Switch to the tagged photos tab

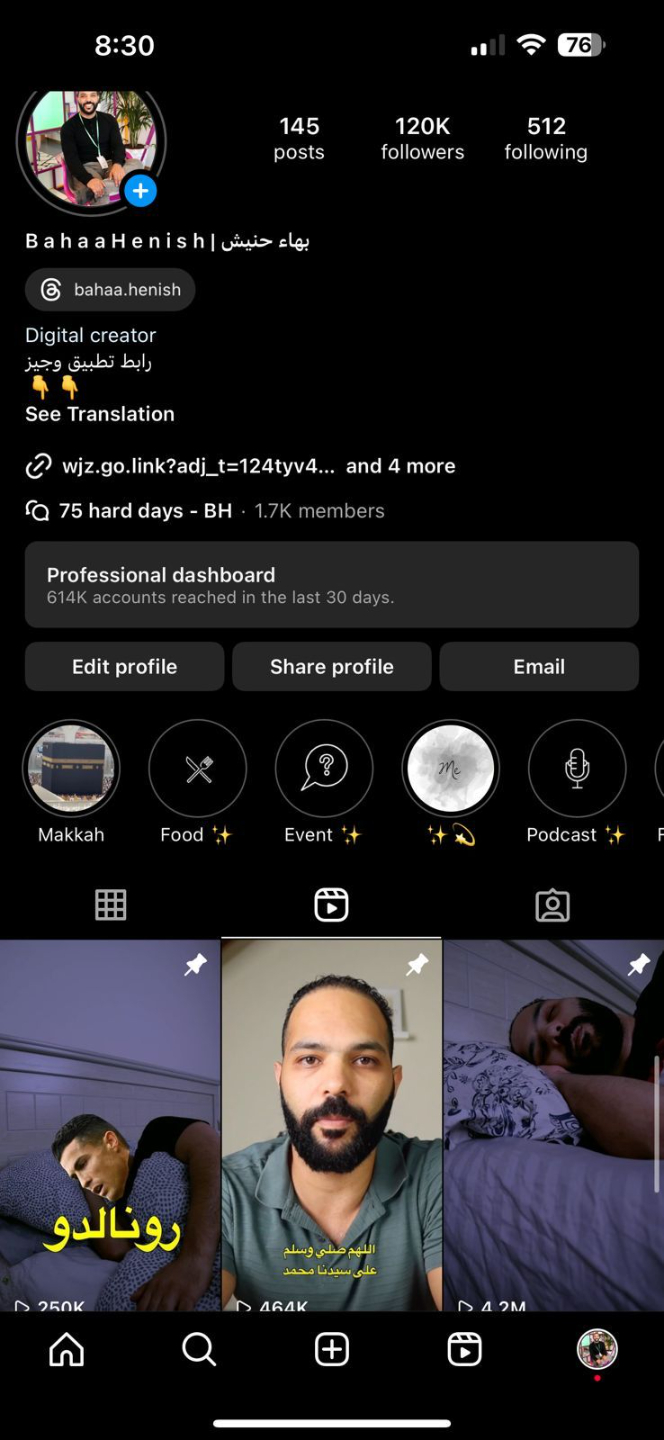(552, 905)
